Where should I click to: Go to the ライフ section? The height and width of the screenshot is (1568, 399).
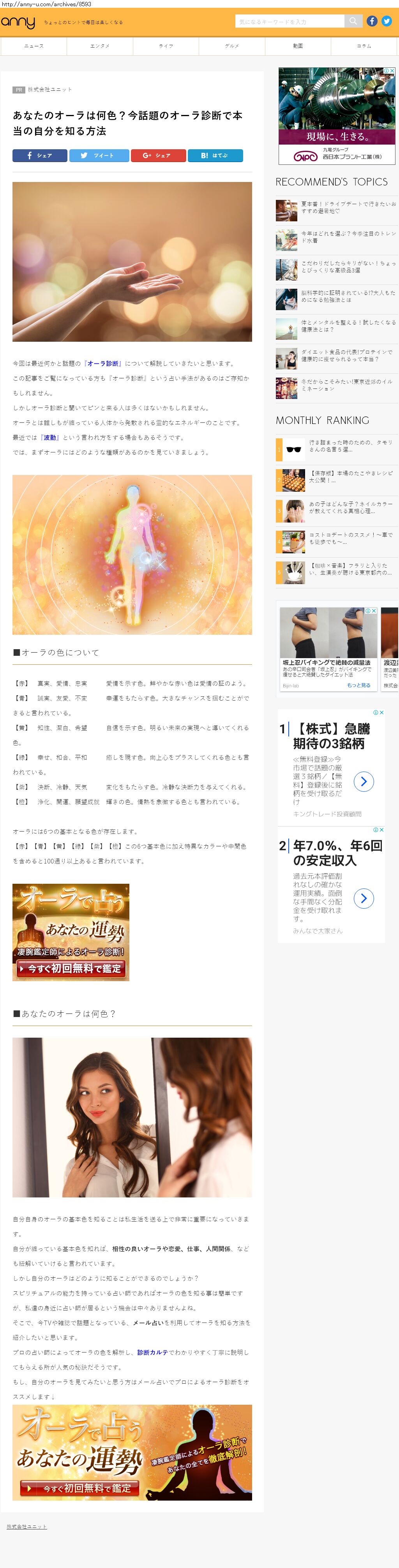click(166, 46)
